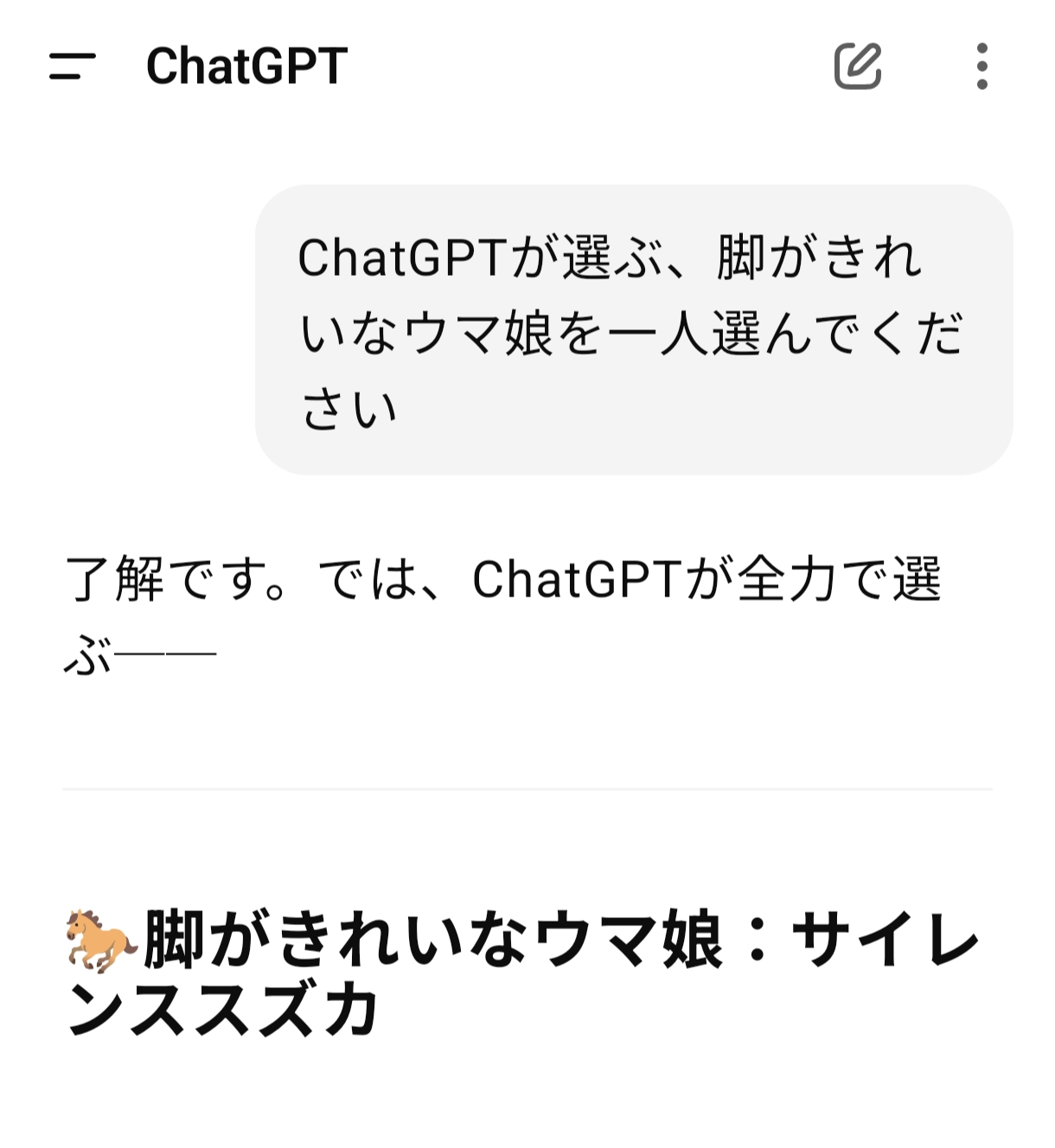Tap the ChatGPT title model selector
Screen dimensions: 1055x1148
point(246,66)
